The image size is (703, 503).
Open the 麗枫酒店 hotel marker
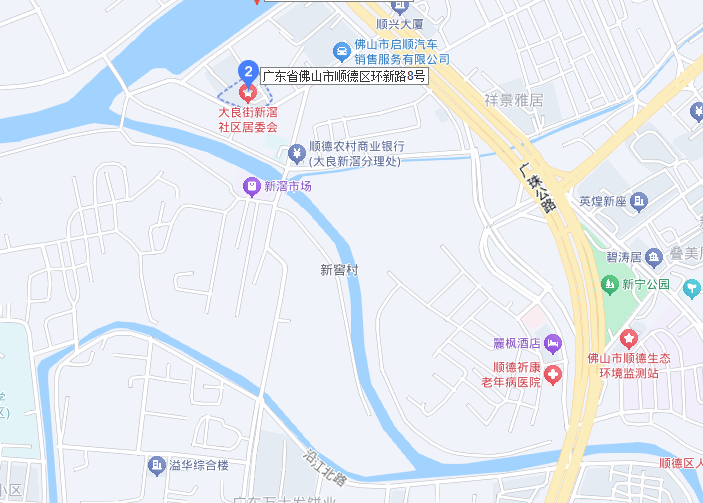[x=554, y=343]
